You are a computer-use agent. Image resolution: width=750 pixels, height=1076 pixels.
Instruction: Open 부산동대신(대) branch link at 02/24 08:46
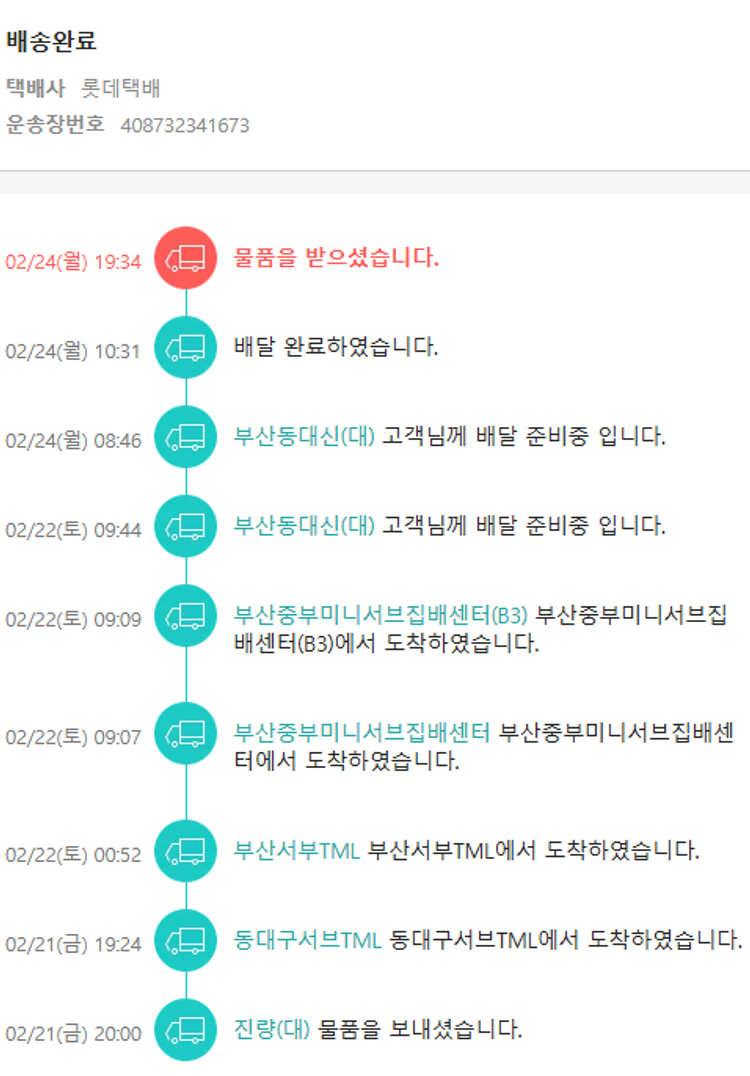(x=304, y=437)
